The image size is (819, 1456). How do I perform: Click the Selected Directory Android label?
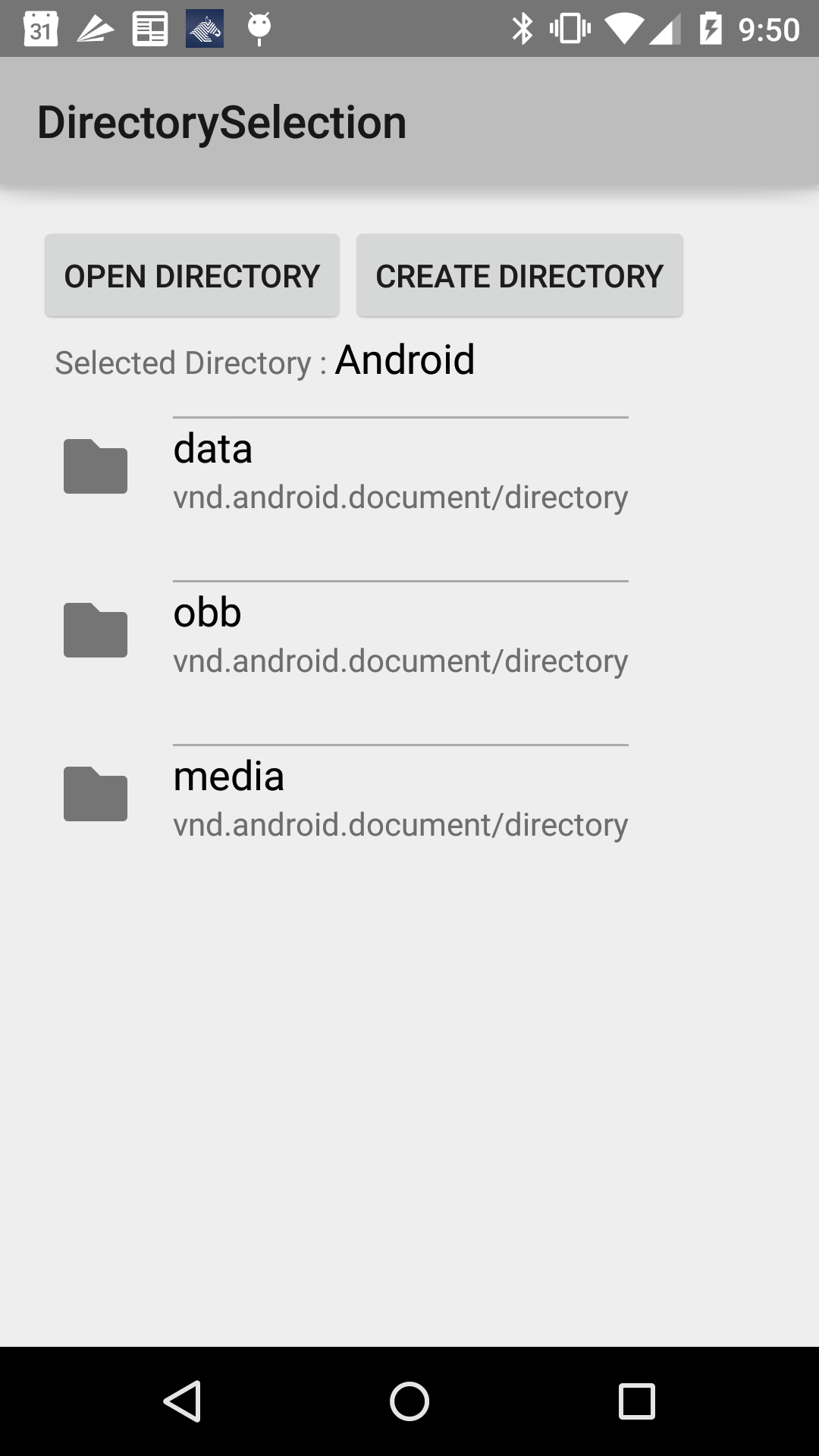[x=265, y=362]
